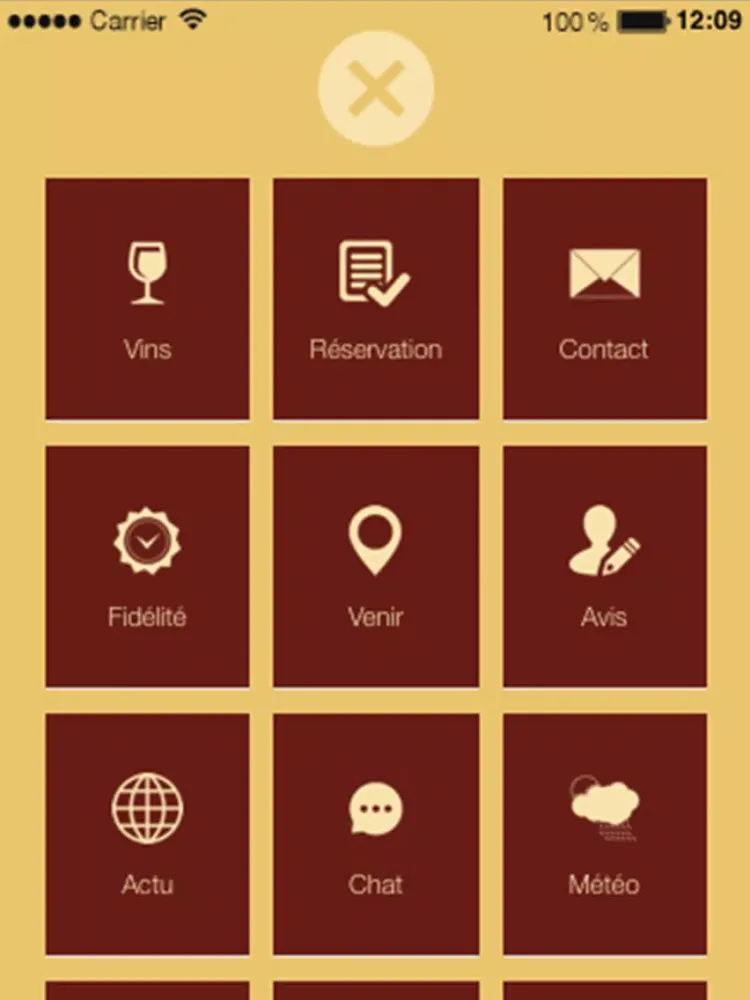Screen dimensions: 750x1000
Task: Open Venir for directions
Action: click(x=376, y=566)
